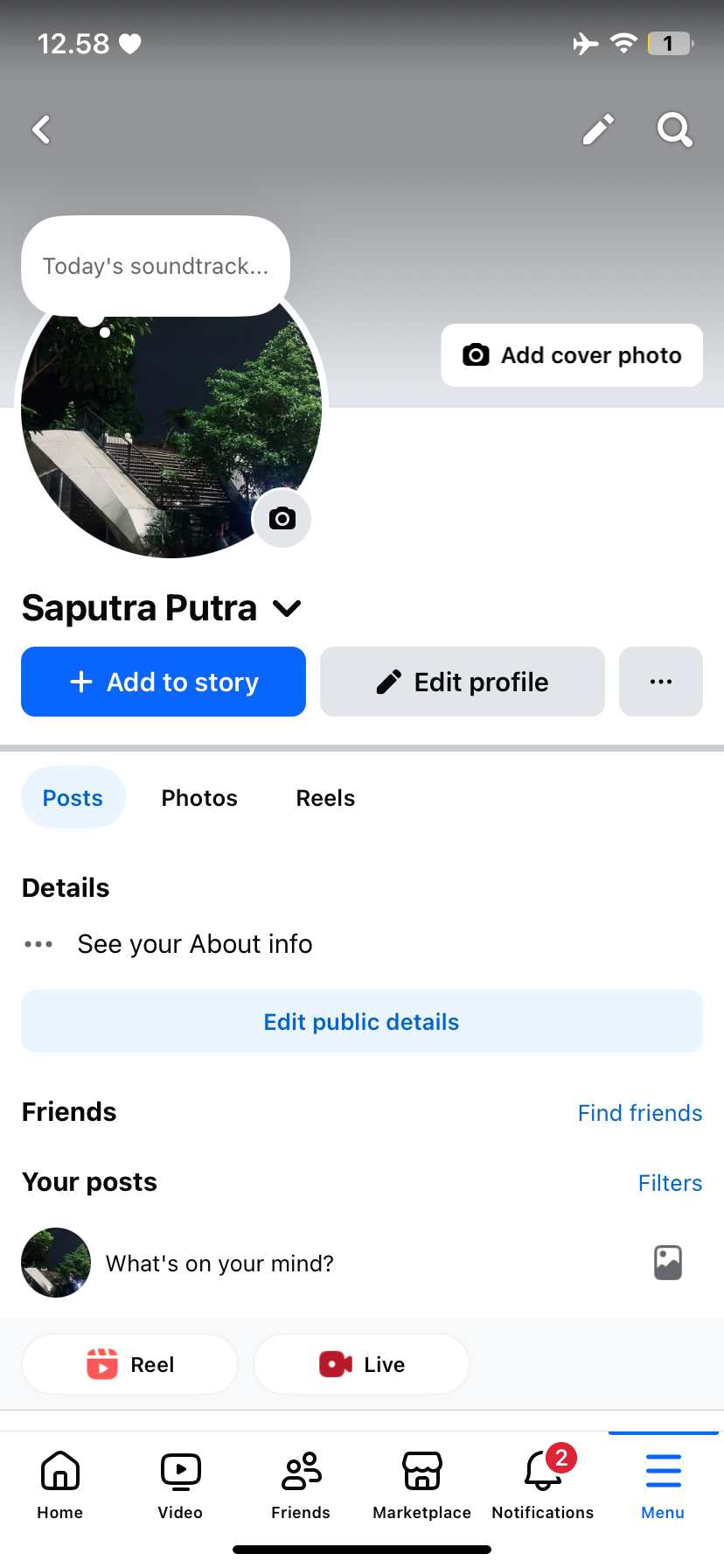724x1568 pixels.
Task: Start a Live video
Action: 362,1364
